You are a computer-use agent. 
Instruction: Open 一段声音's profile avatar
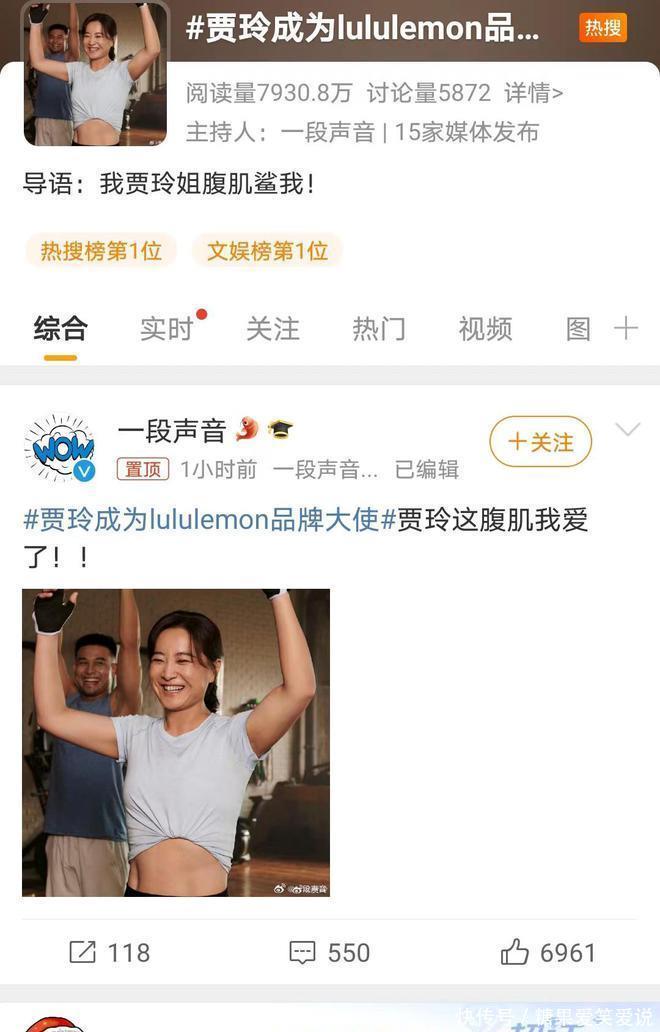pyautogui.click(x=60, y=447)
